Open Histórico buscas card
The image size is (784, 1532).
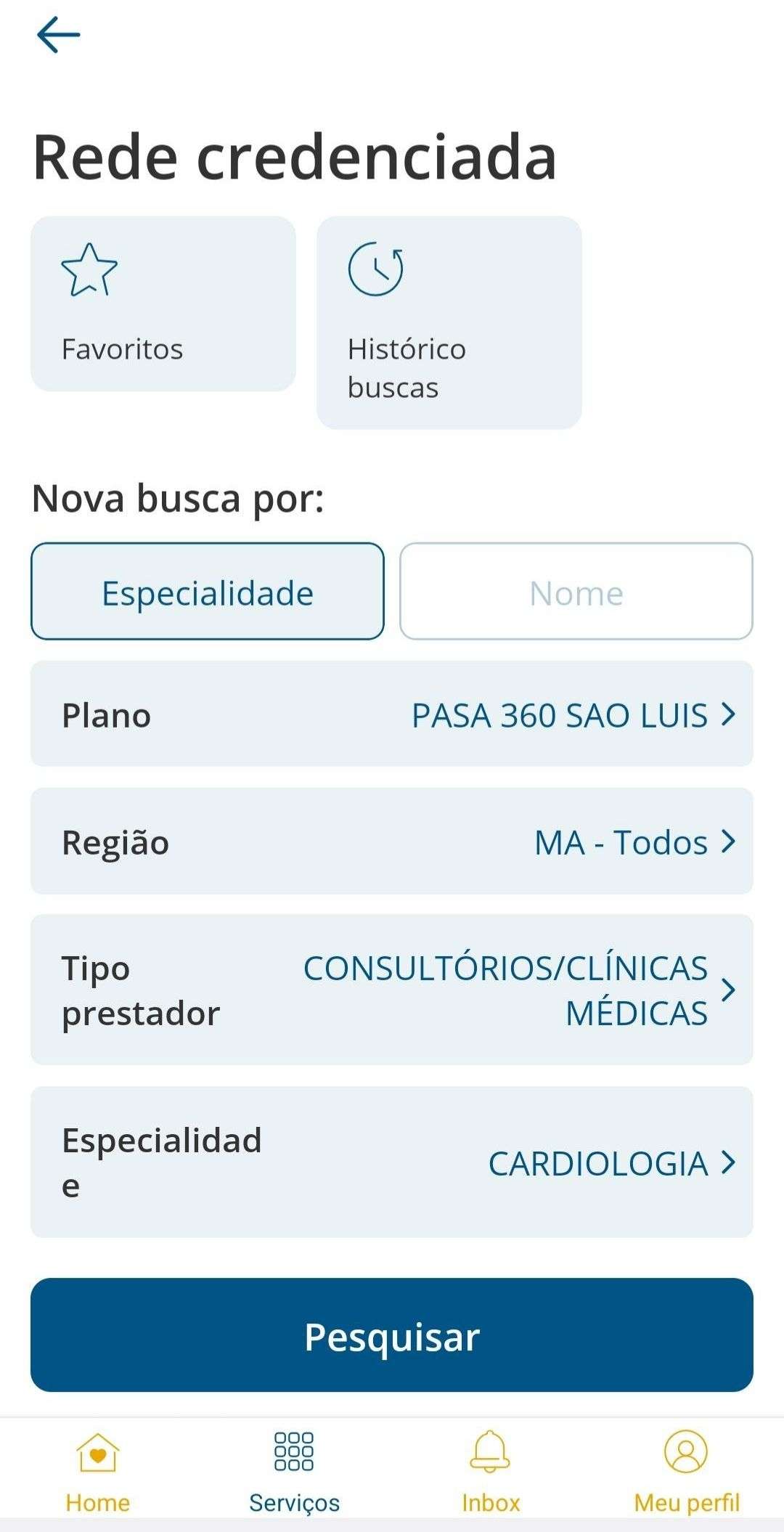pyautogui.click(x=449, y=322)
